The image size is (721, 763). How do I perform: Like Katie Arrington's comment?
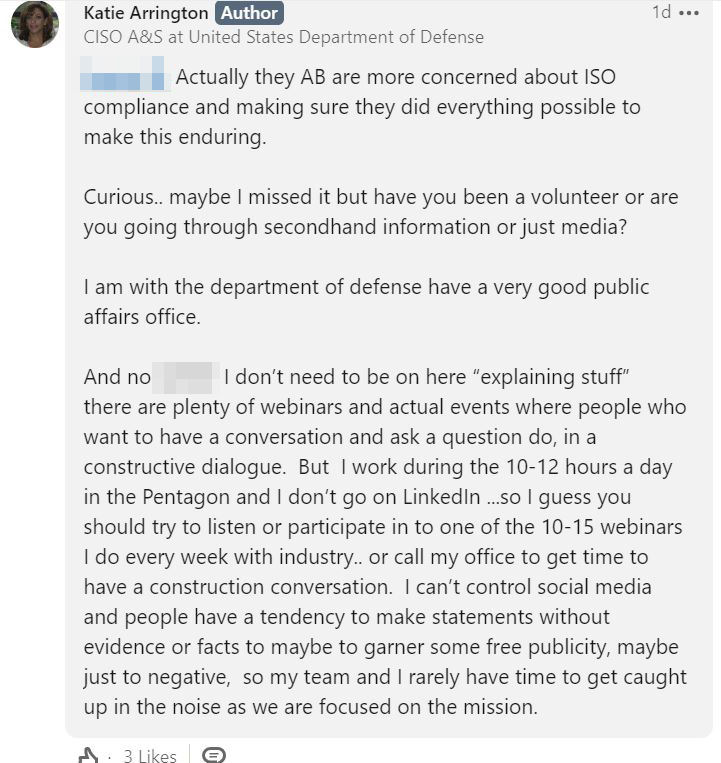click(88, 755)
